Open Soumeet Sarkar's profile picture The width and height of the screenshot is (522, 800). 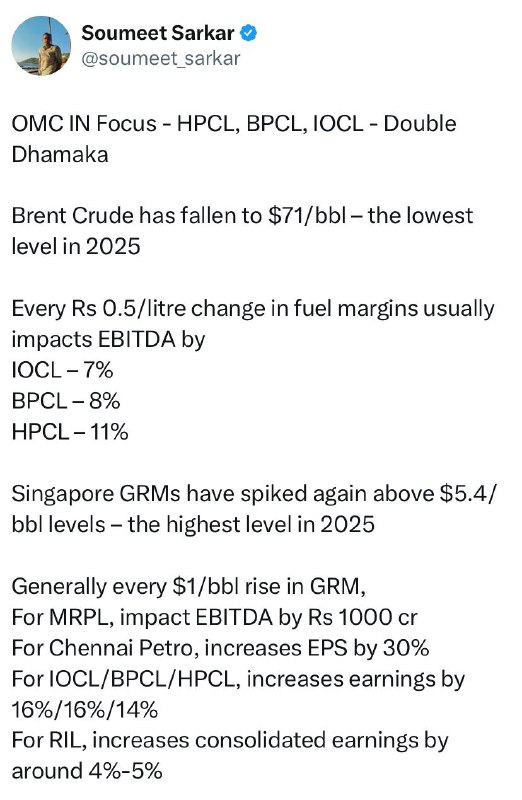point(41,46)
